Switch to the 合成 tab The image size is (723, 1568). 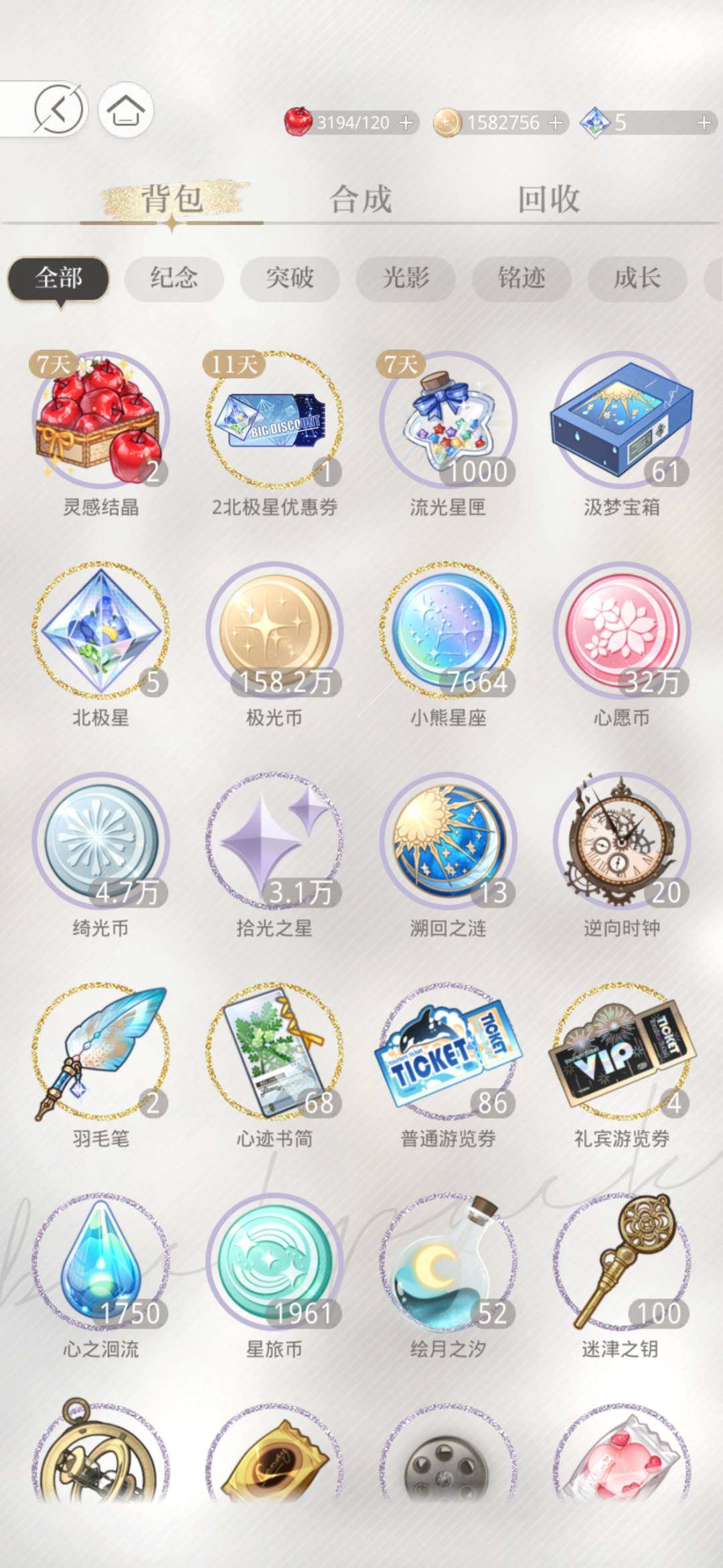[x=361, y=199]
